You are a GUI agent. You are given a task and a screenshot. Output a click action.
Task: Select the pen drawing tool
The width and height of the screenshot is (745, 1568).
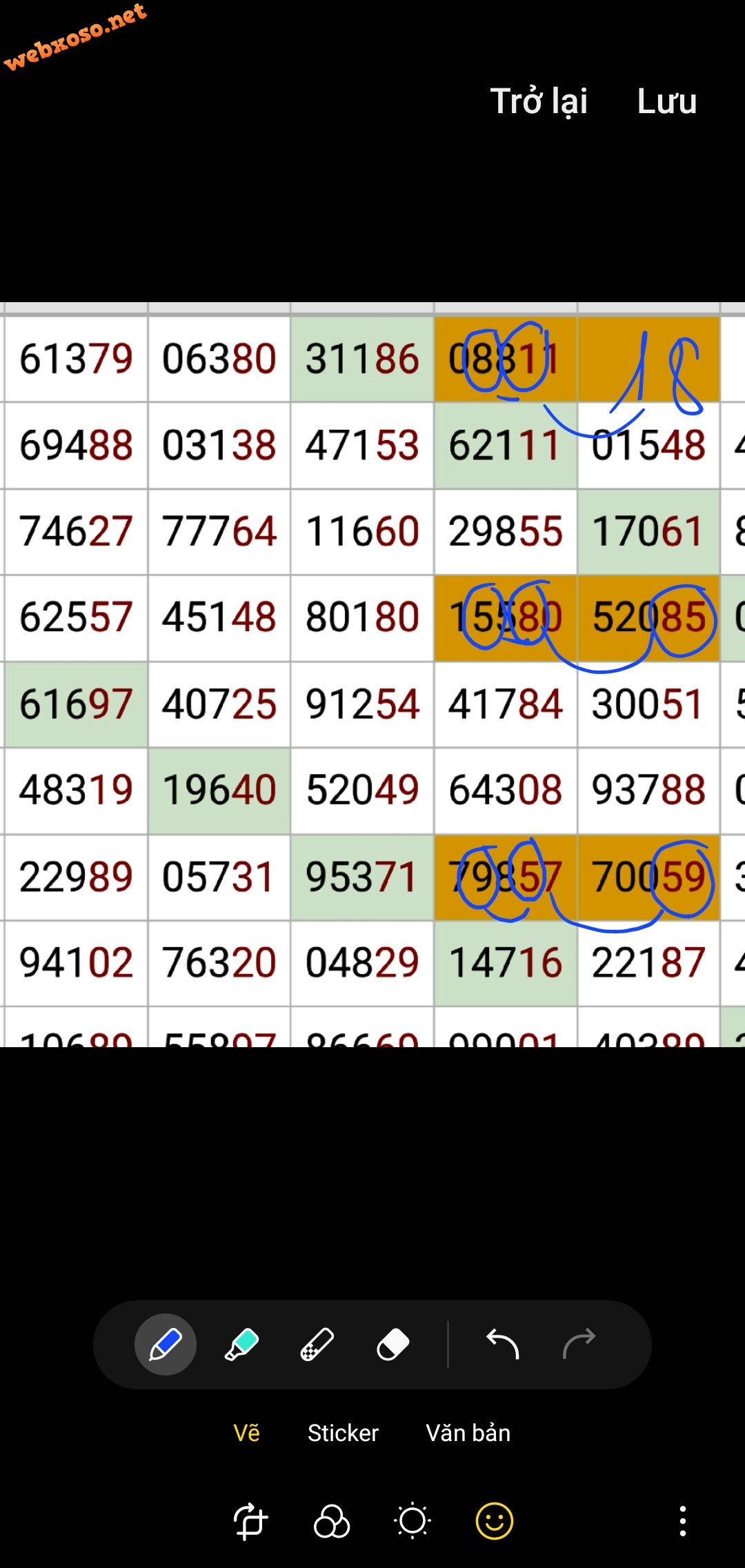[x=166, y=1344]
